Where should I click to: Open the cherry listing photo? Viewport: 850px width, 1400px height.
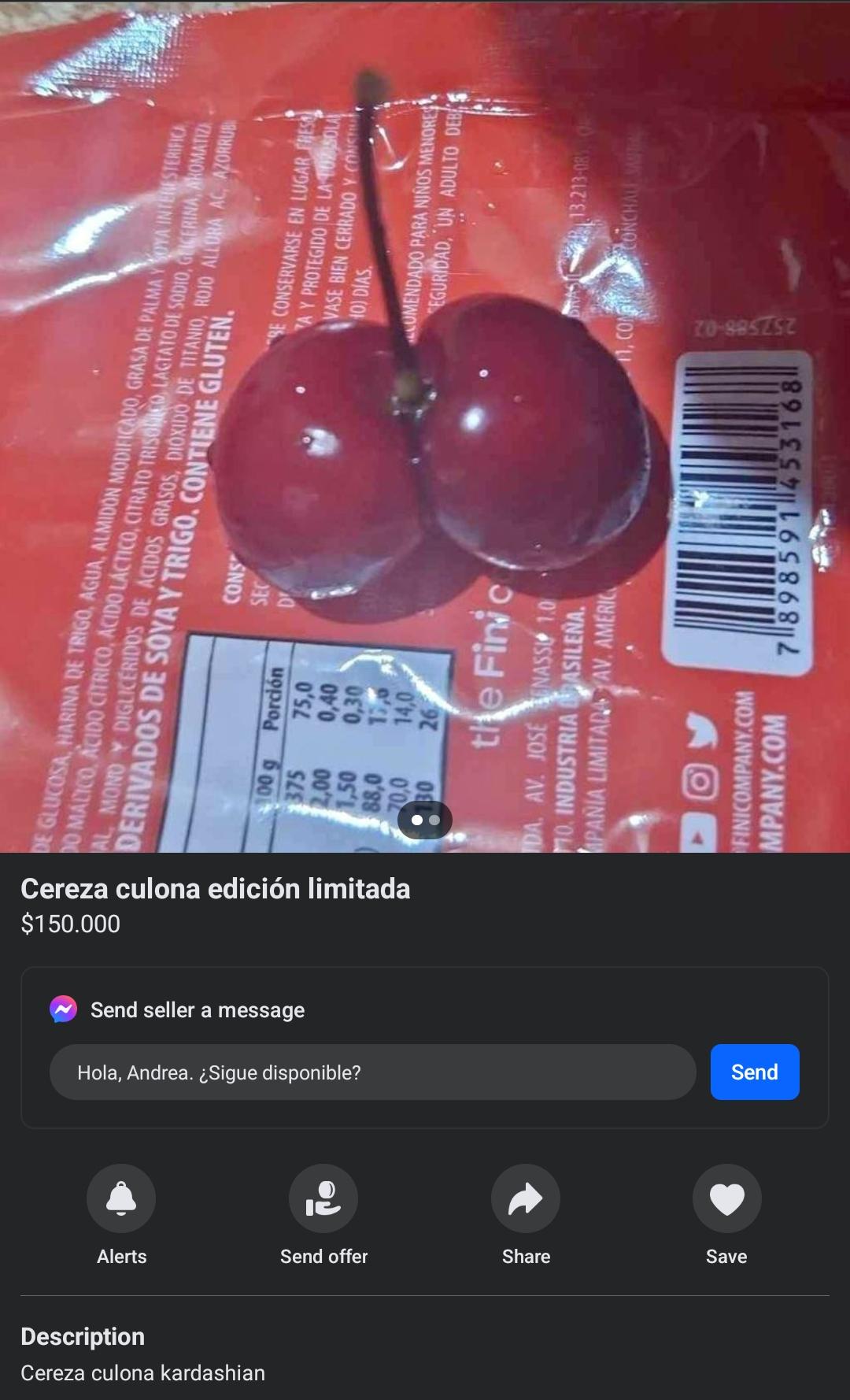click(425, 426)
